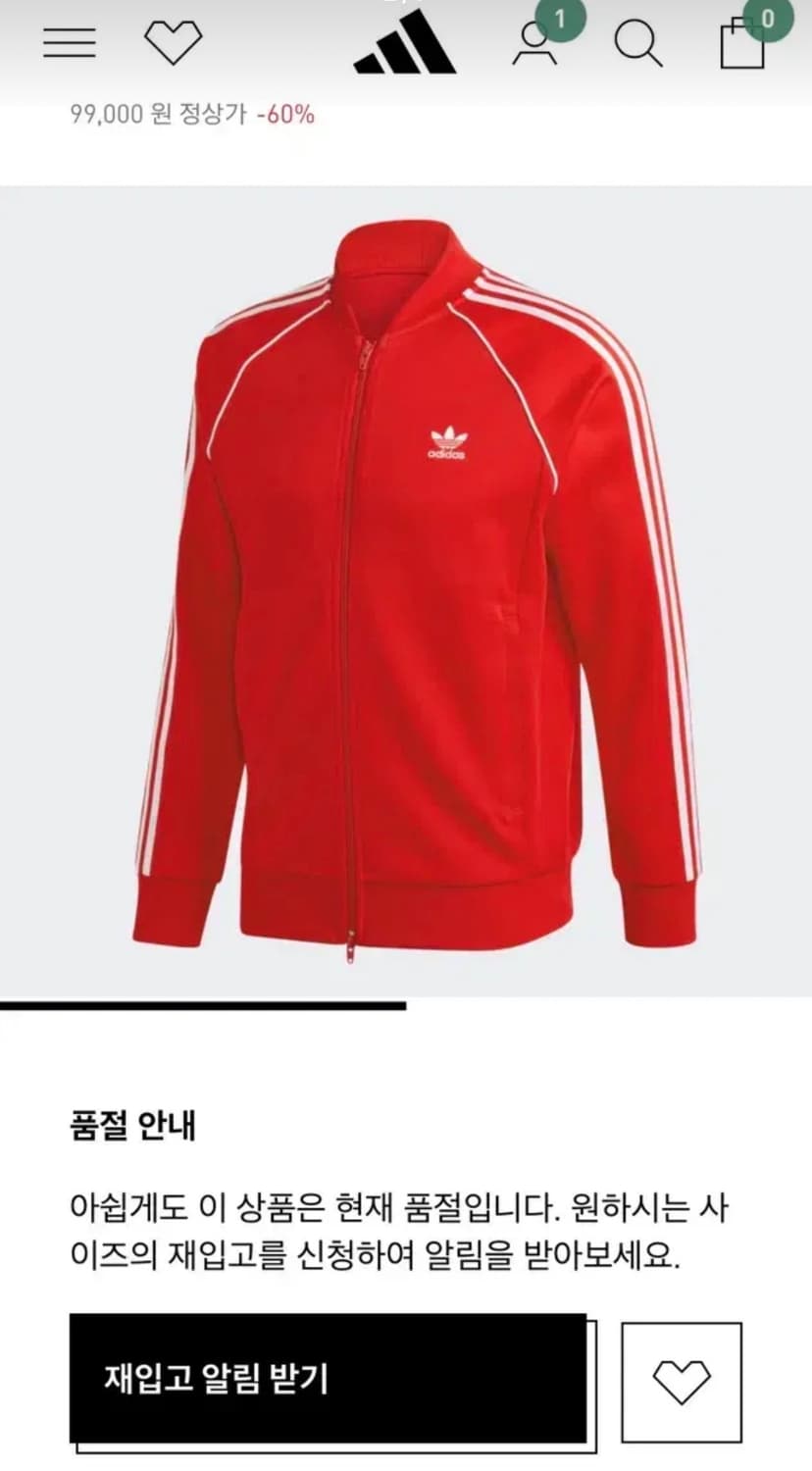Toggle the account notification badge

pos(560,18)
